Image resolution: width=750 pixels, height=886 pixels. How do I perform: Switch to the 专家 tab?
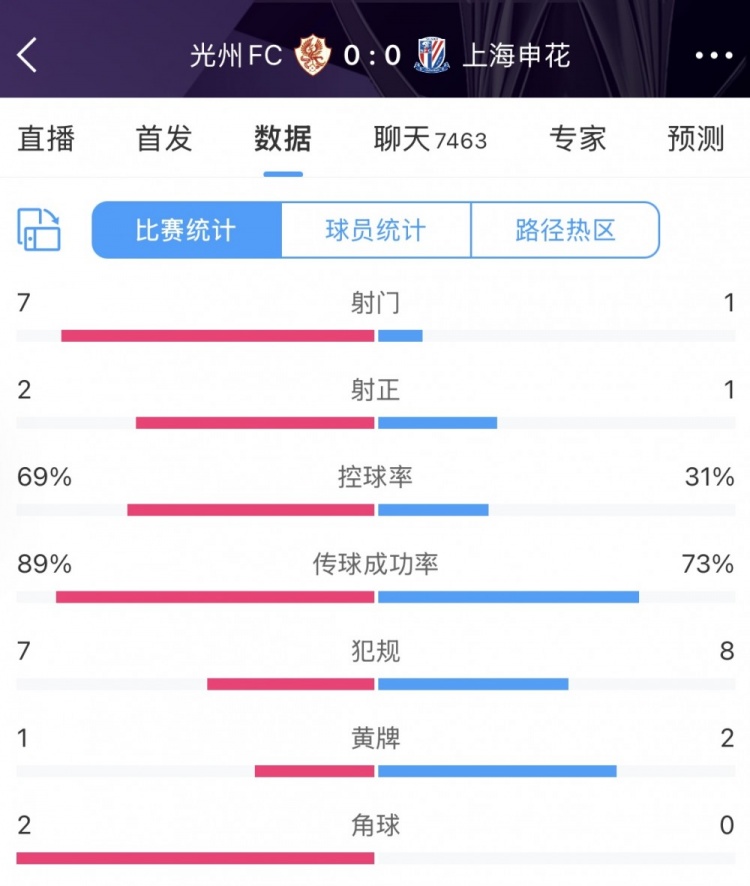tap(577, 139)
